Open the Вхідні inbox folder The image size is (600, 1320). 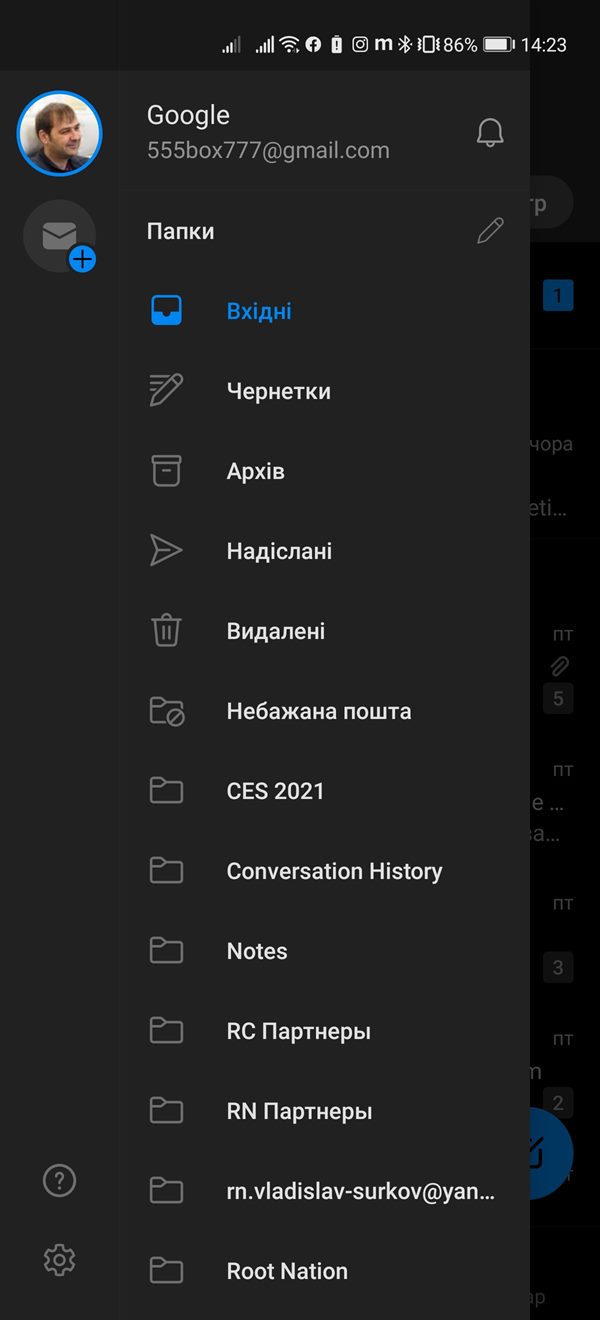[x=324, y=311]
